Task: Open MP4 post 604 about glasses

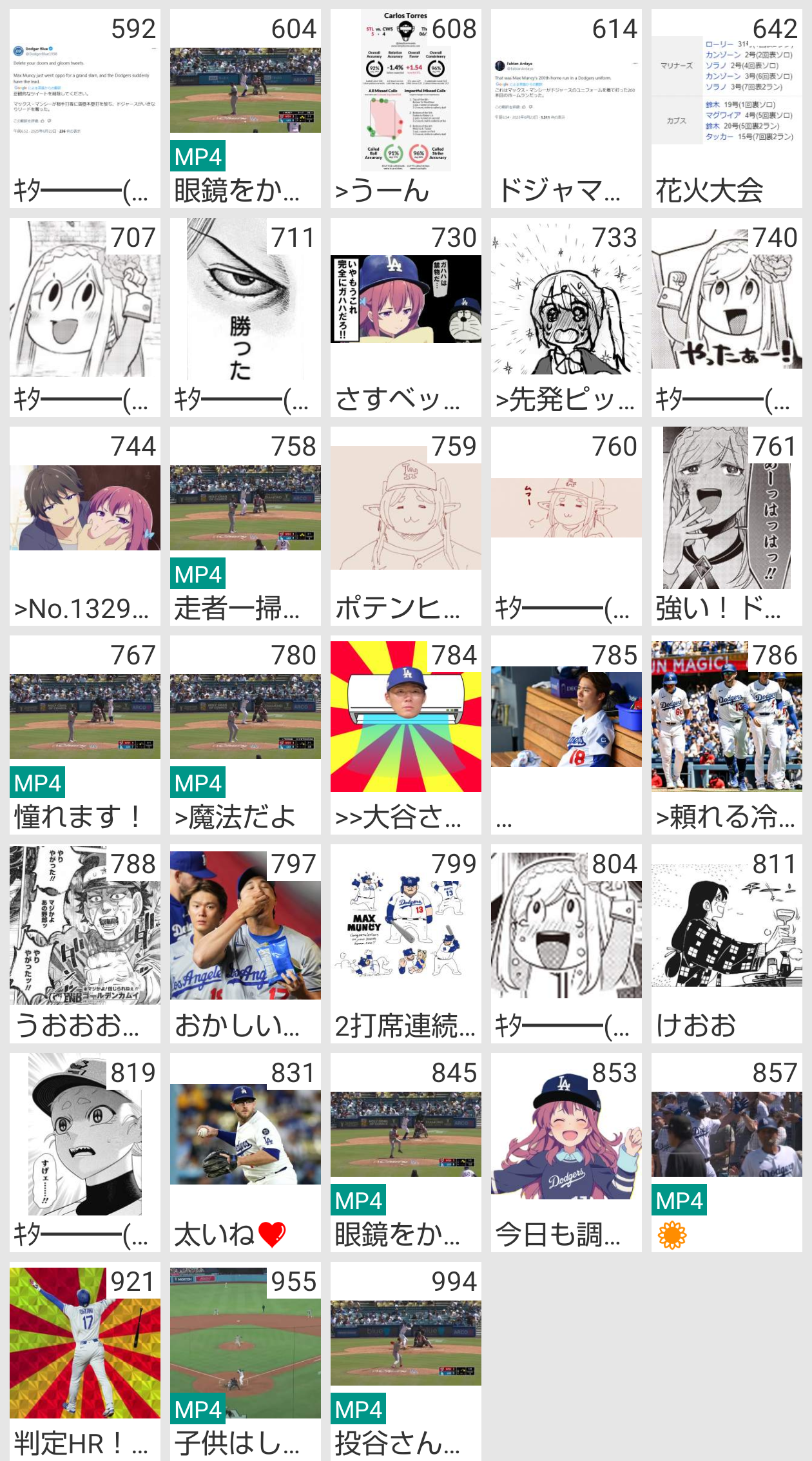Action: point(246,108)
